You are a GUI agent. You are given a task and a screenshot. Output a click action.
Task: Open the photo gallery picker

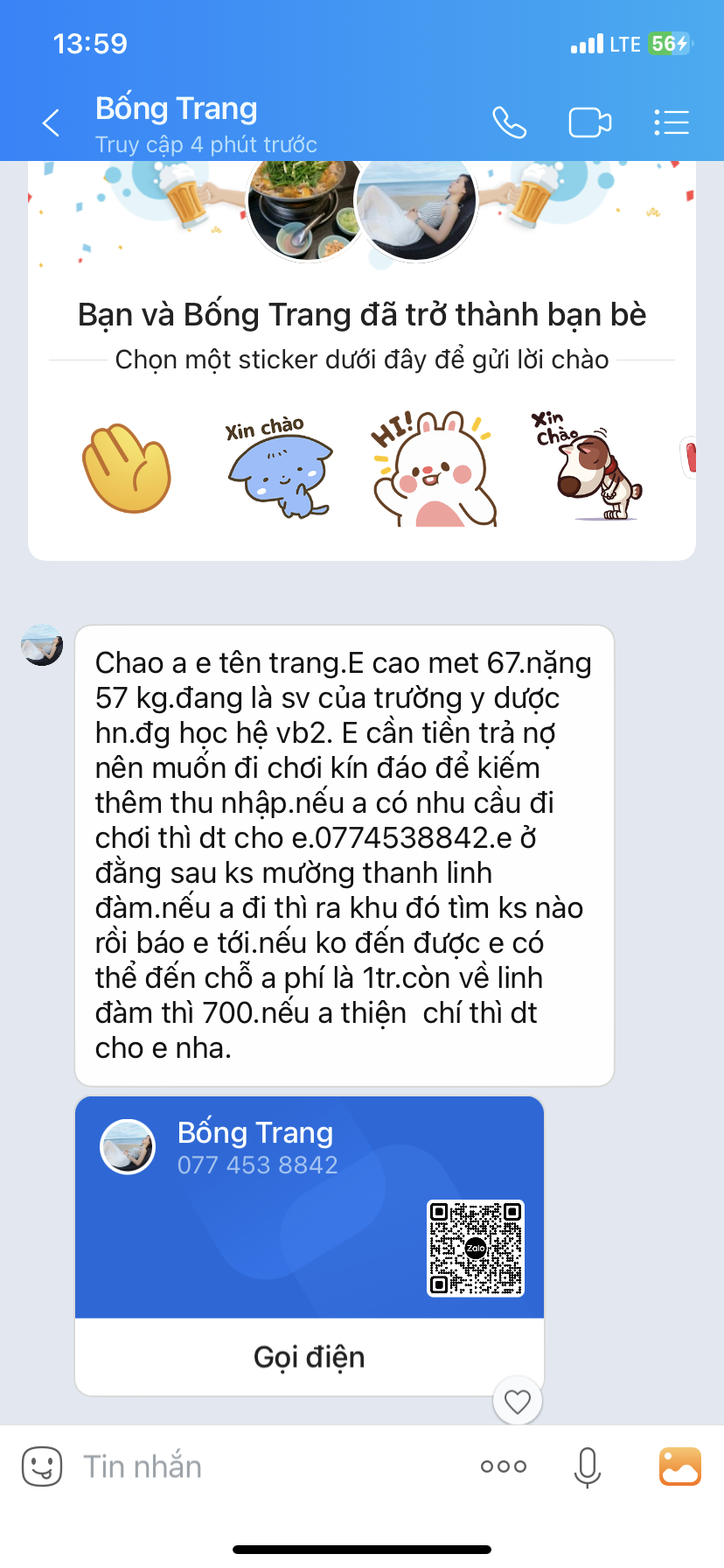[x=680, y=1466]
